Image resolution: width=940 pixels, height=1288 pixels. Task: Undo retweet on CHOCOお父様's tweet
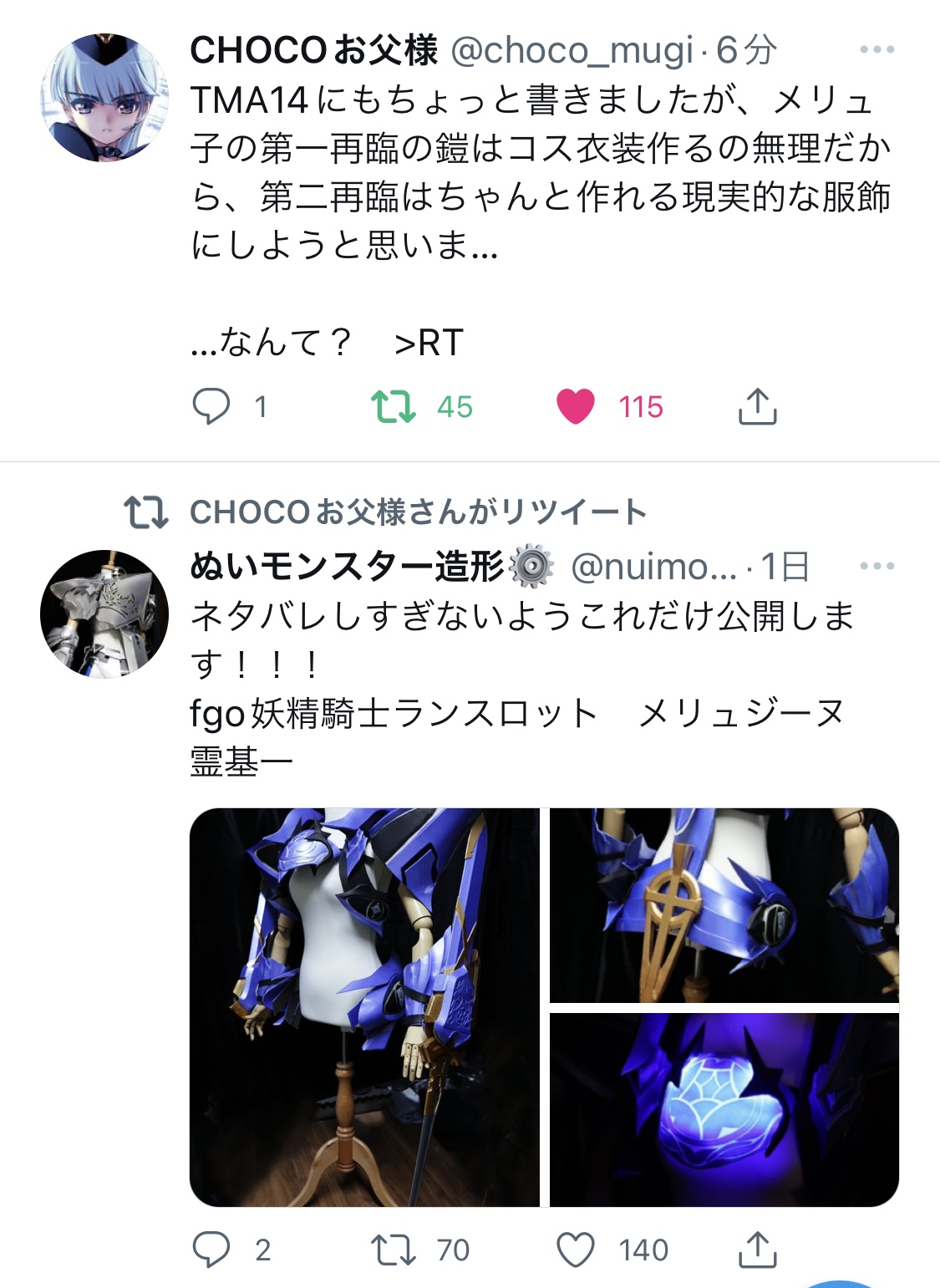pyautogui.click(x=394, y=407)
